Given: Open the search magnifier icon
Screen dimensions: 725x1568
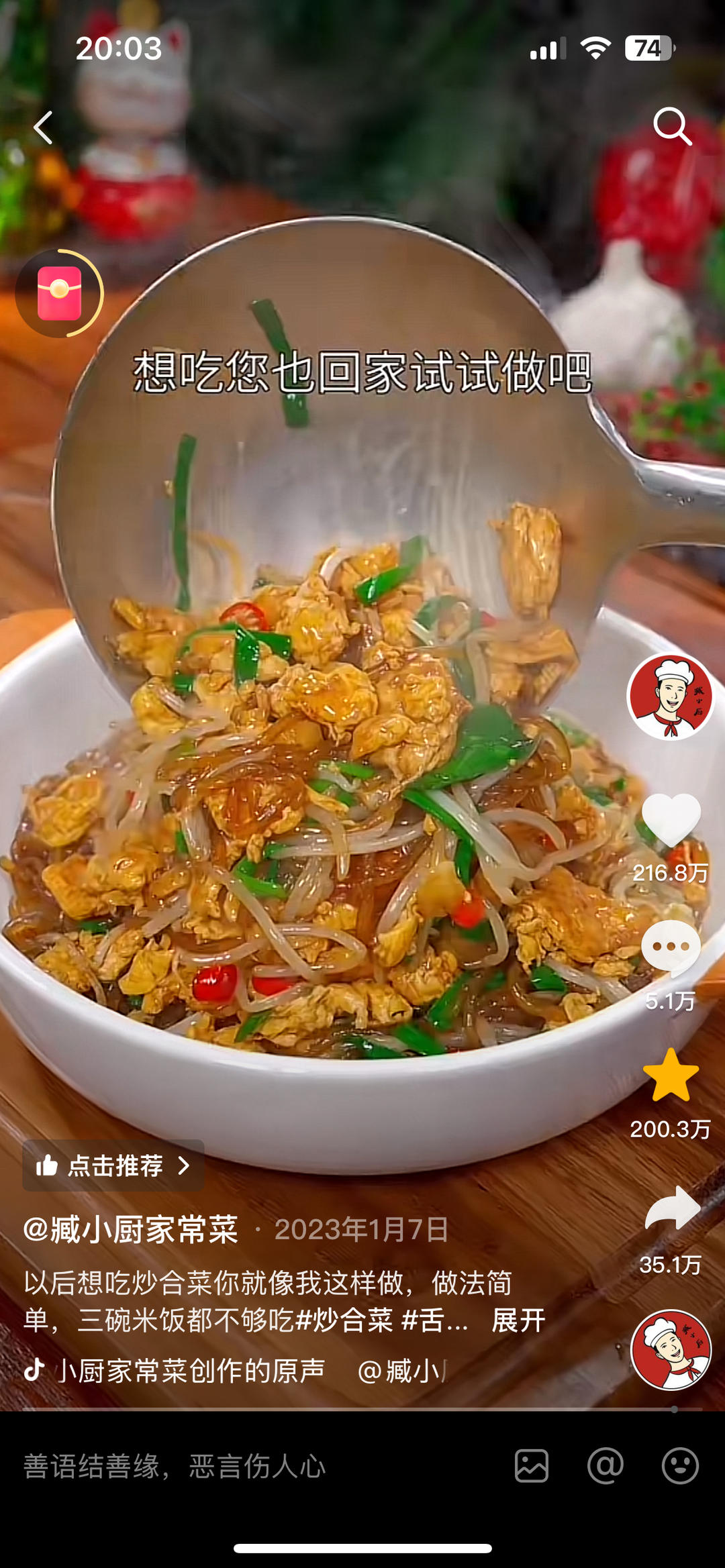Looking at the screenshot, I should point(672,126).
